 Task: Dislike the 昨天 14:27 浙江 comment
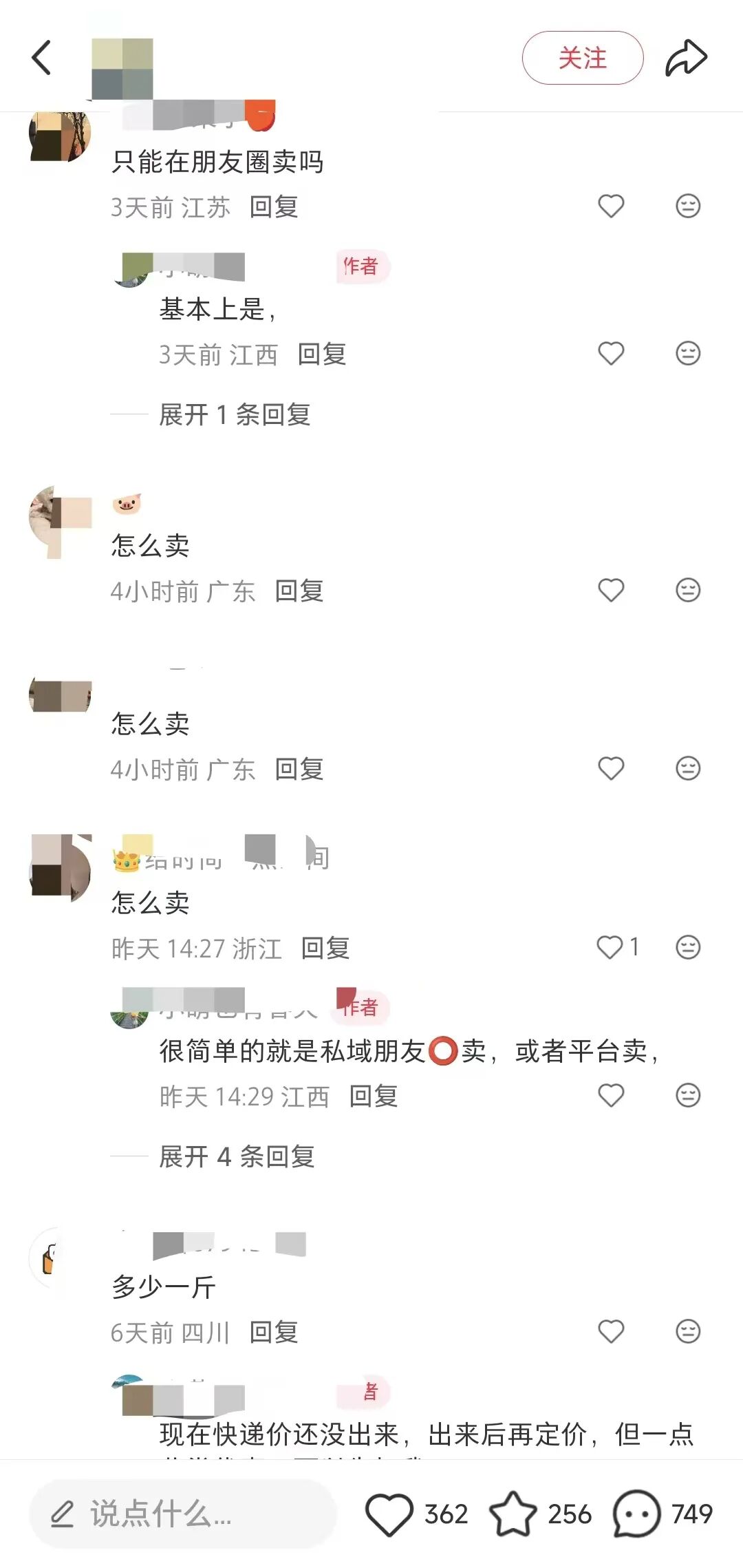click(x=688, y=947)
